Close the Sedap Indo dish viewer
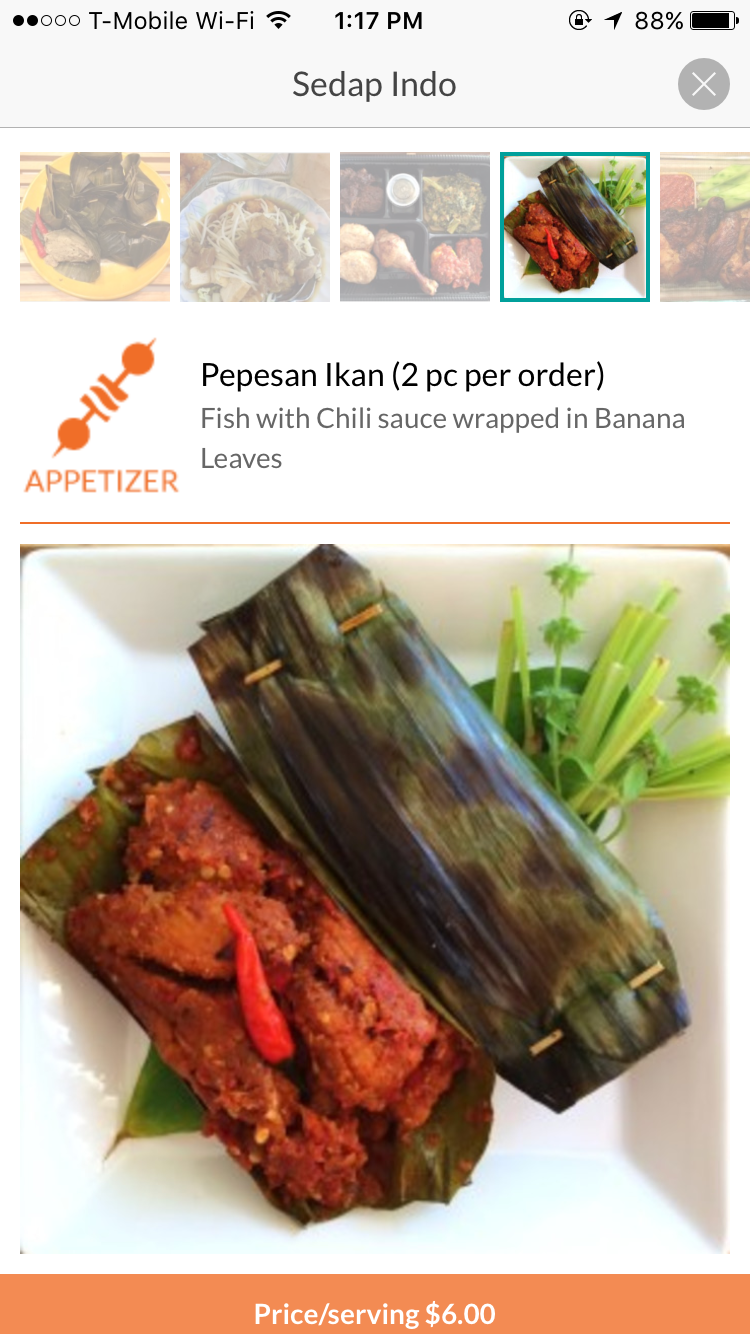Viewport: 750px width, 1334px height. coord(703,85)
